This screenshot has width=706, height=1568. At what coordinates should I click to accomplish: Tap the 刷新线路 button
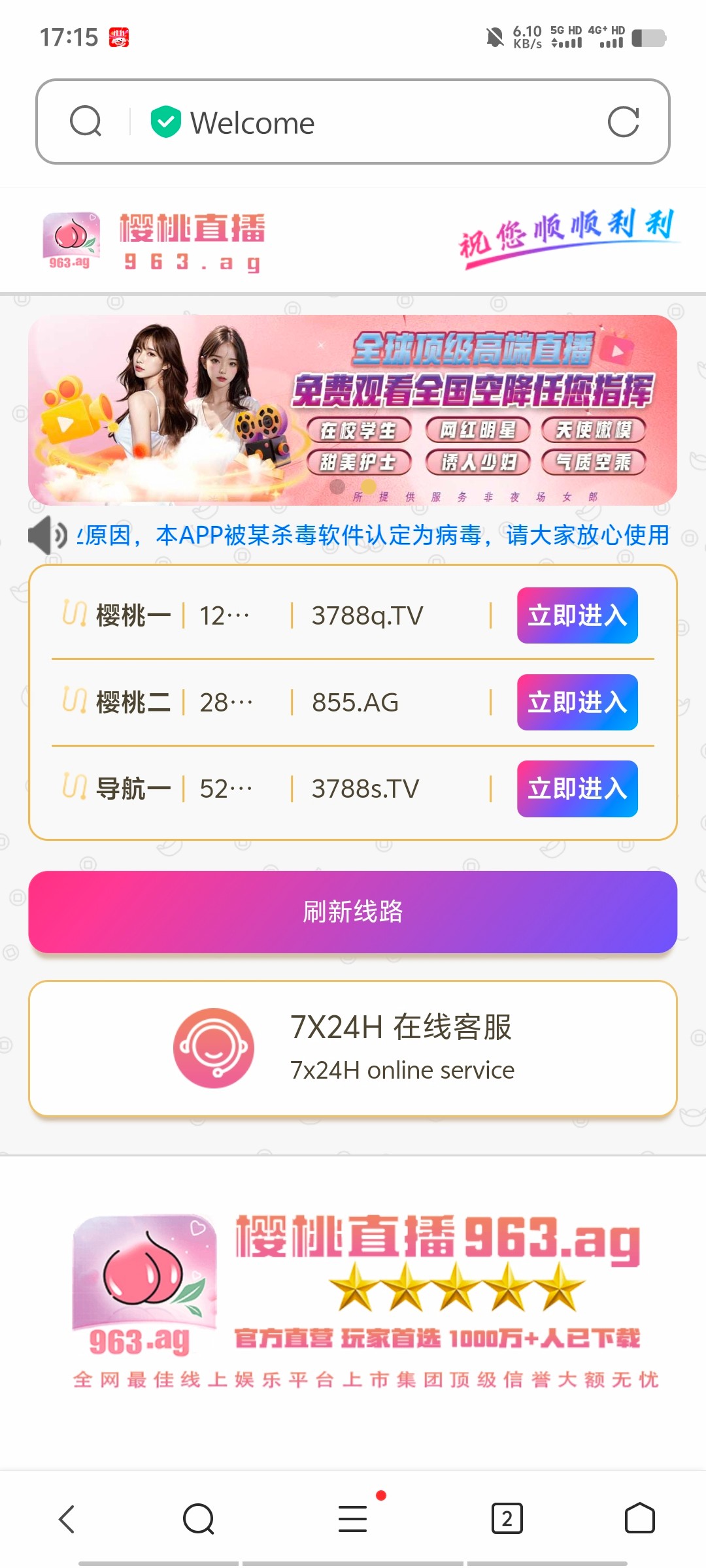352,911
